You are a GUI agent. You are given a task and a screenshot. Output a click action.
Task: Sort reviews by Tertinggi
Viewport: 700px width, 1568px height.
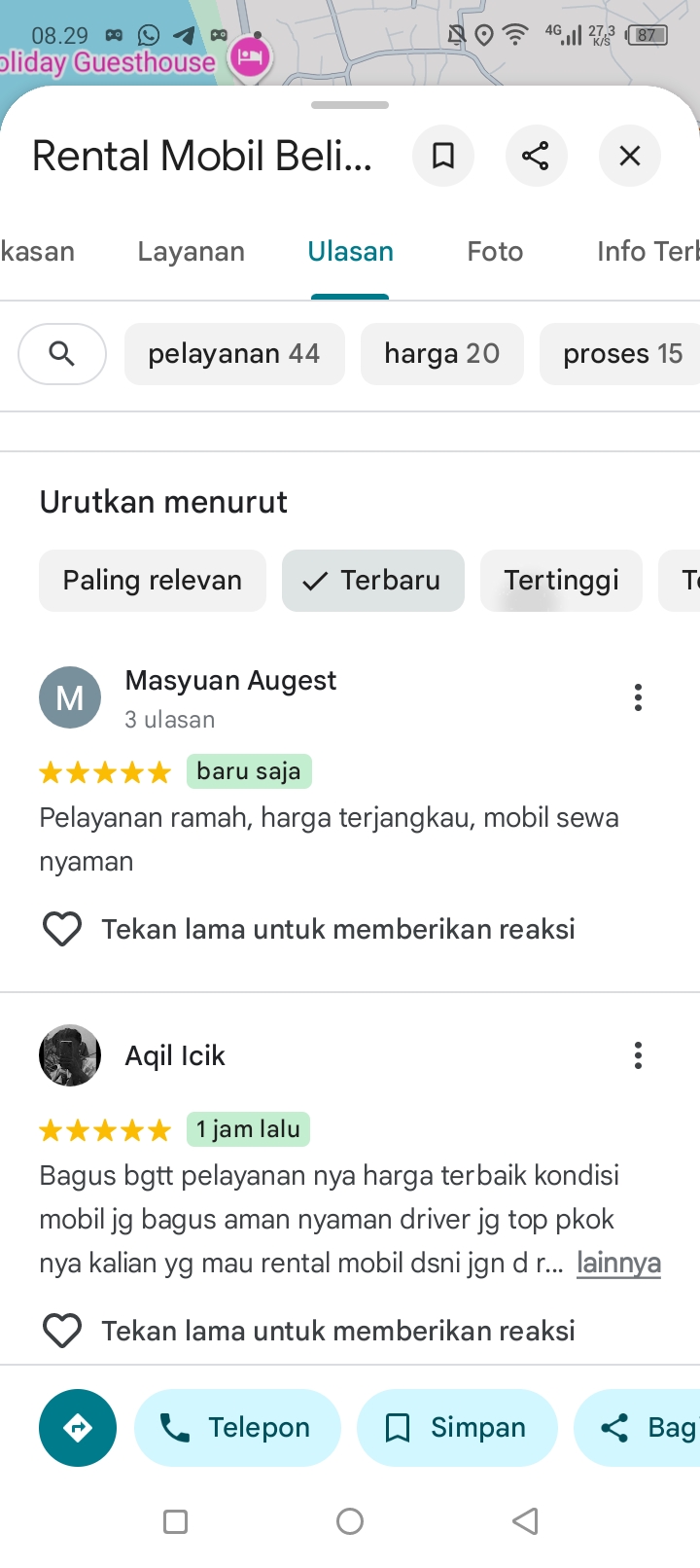coord(561,581)
